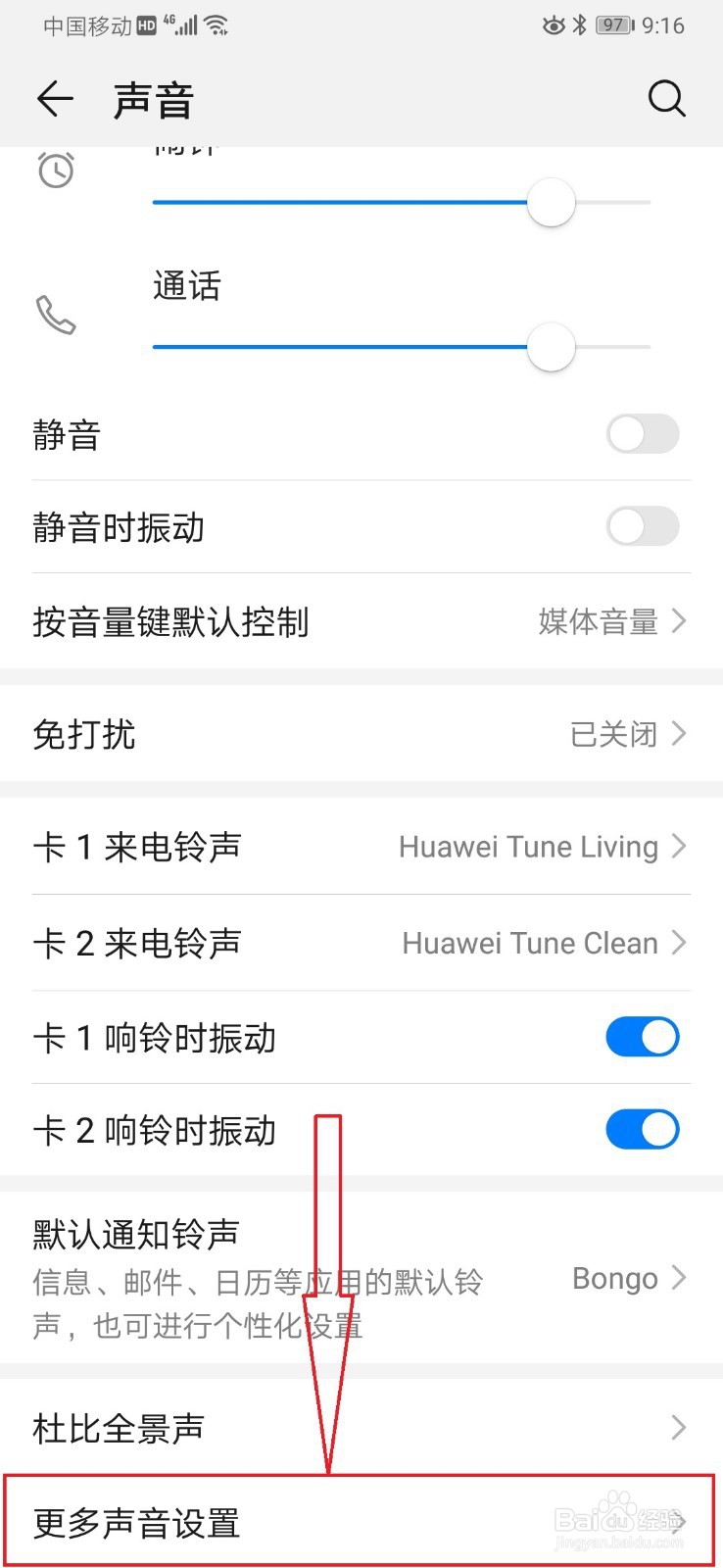Enable 静音 silent mode
This screenshot has width=723, height=1568.
pos(642,434)
